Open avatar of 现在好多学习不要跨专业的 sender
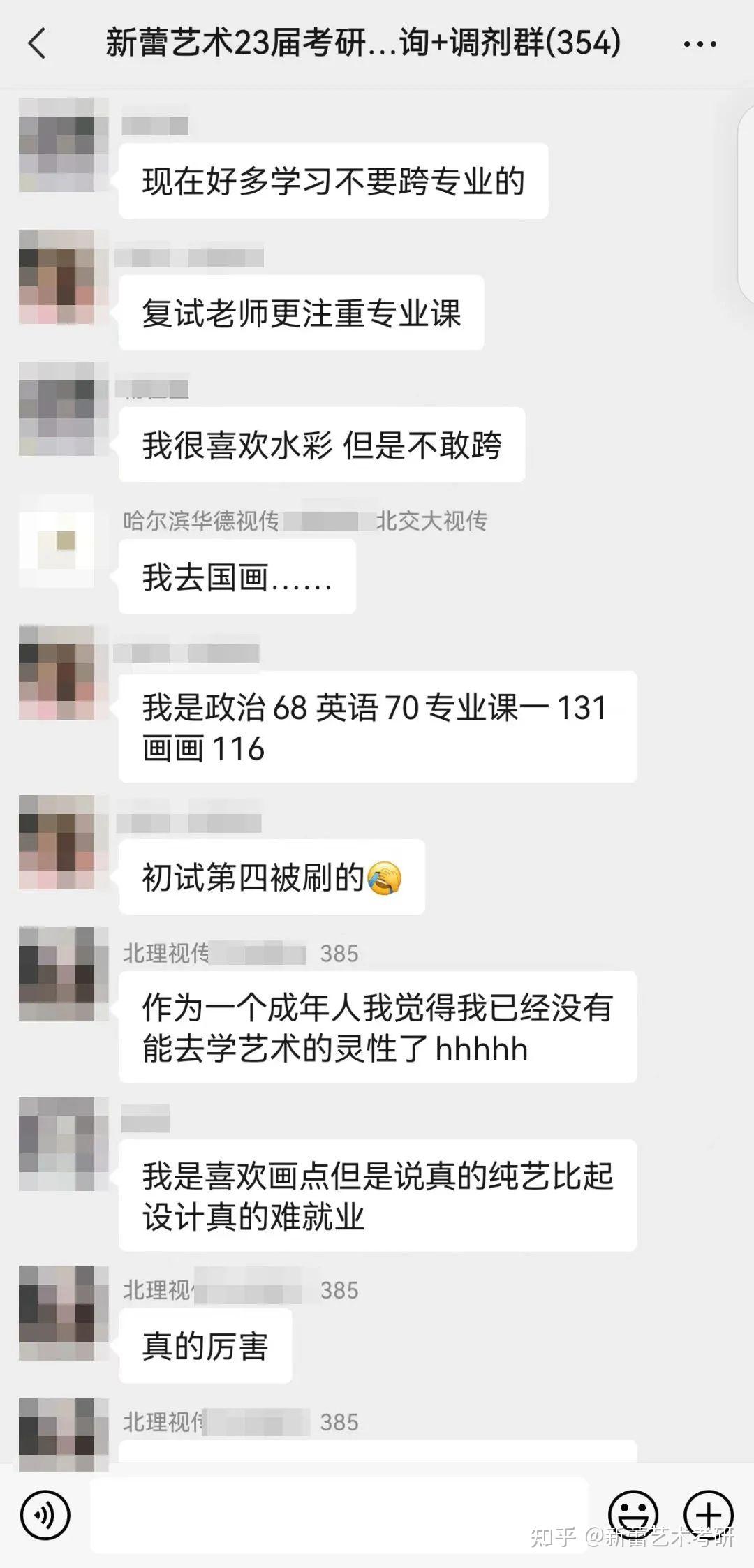Image resolution: width=754 pixels, height=1568 pixels. coord(57,145)
